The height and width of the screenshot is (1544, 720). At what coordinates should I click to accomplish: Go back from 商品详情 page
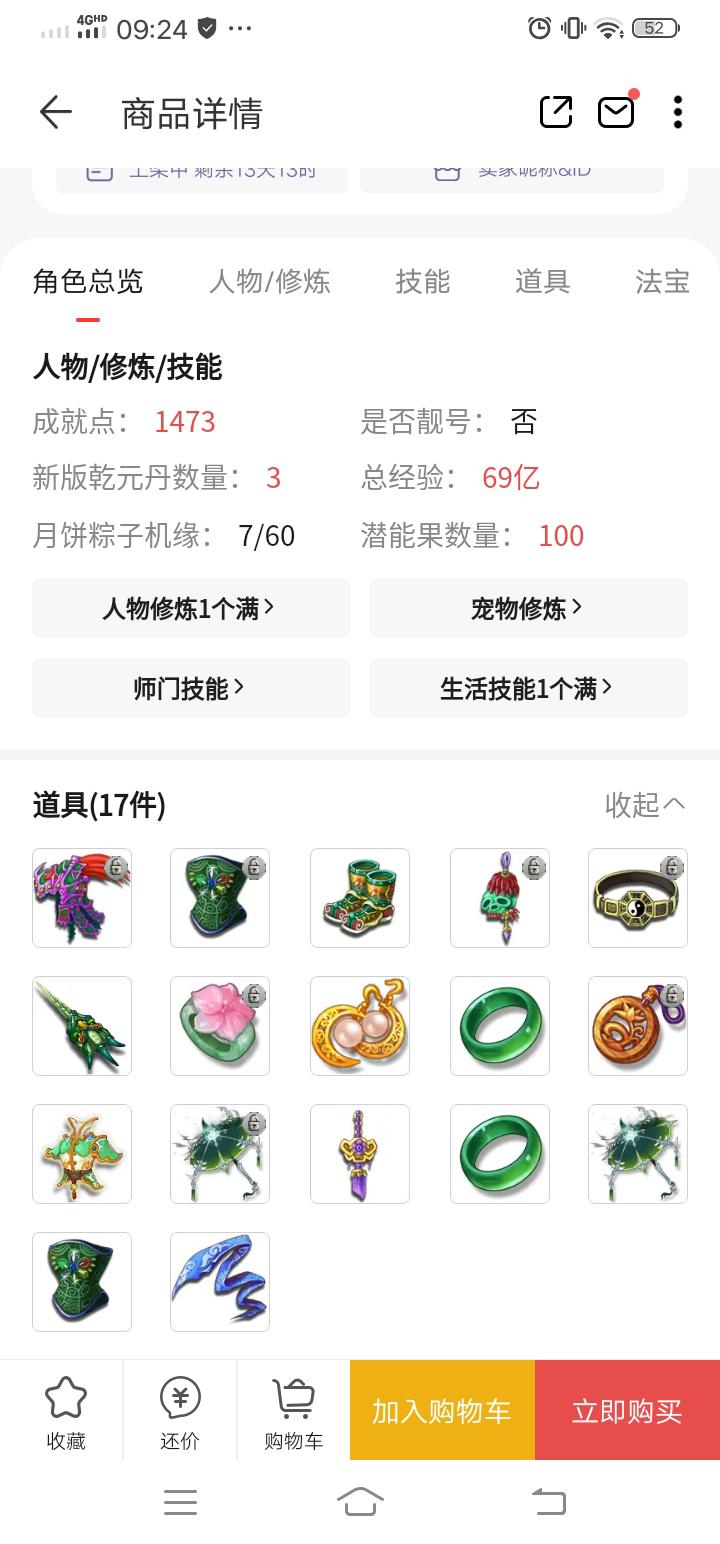pyautogui.click(x=56, y=112)
